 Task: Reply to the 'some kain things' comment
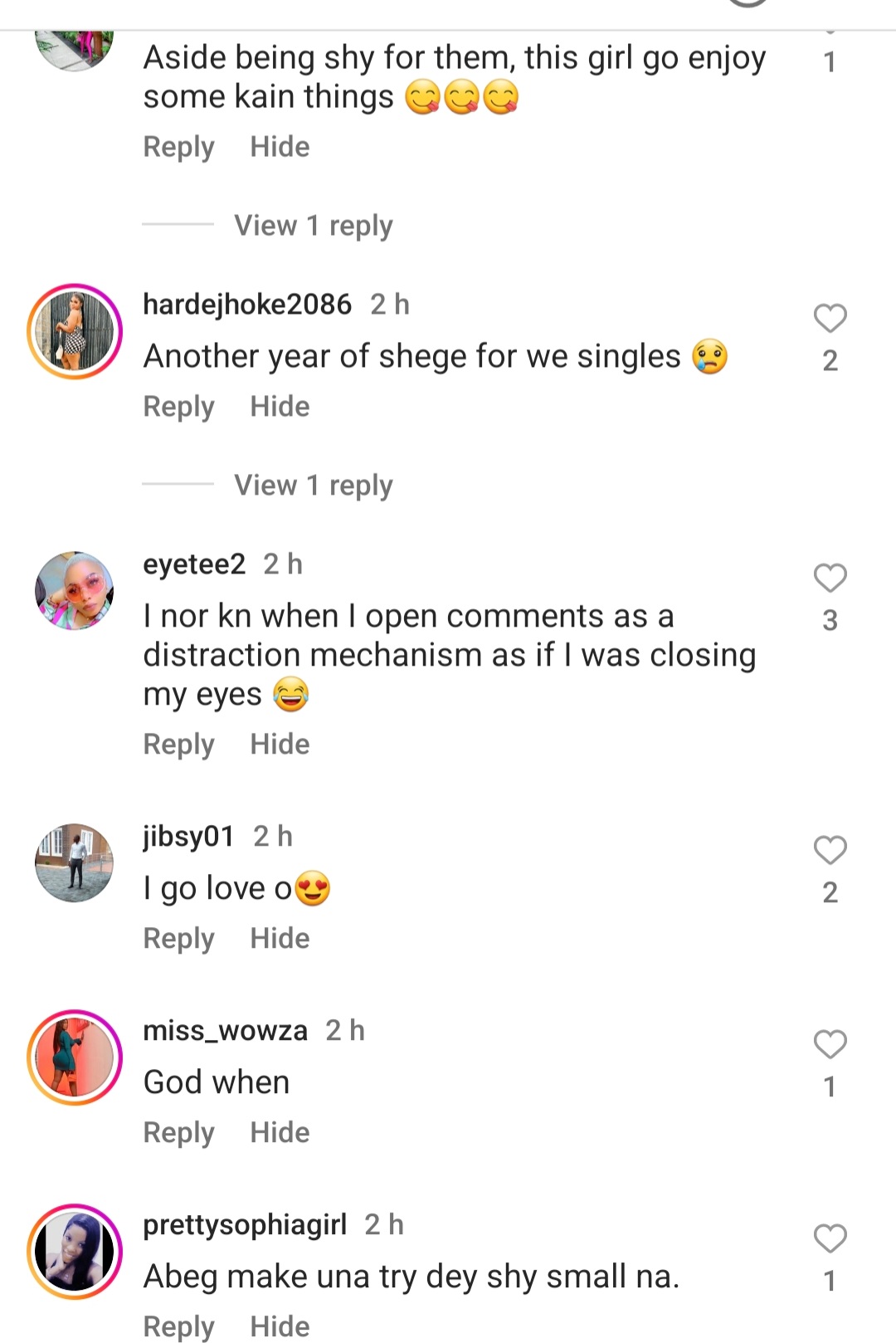tap(178, 147)
